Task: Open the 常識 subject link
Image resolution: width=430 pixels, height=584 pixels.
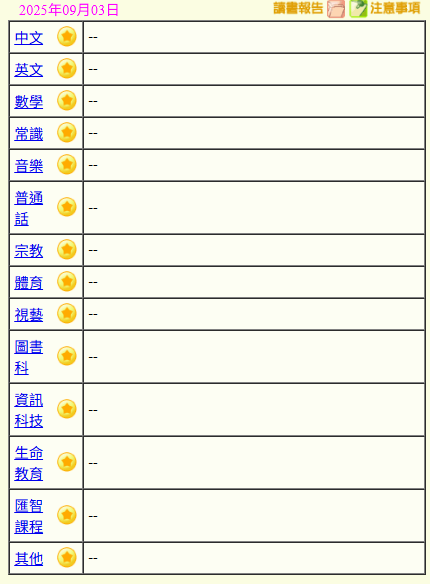Action: click(29, 134)
